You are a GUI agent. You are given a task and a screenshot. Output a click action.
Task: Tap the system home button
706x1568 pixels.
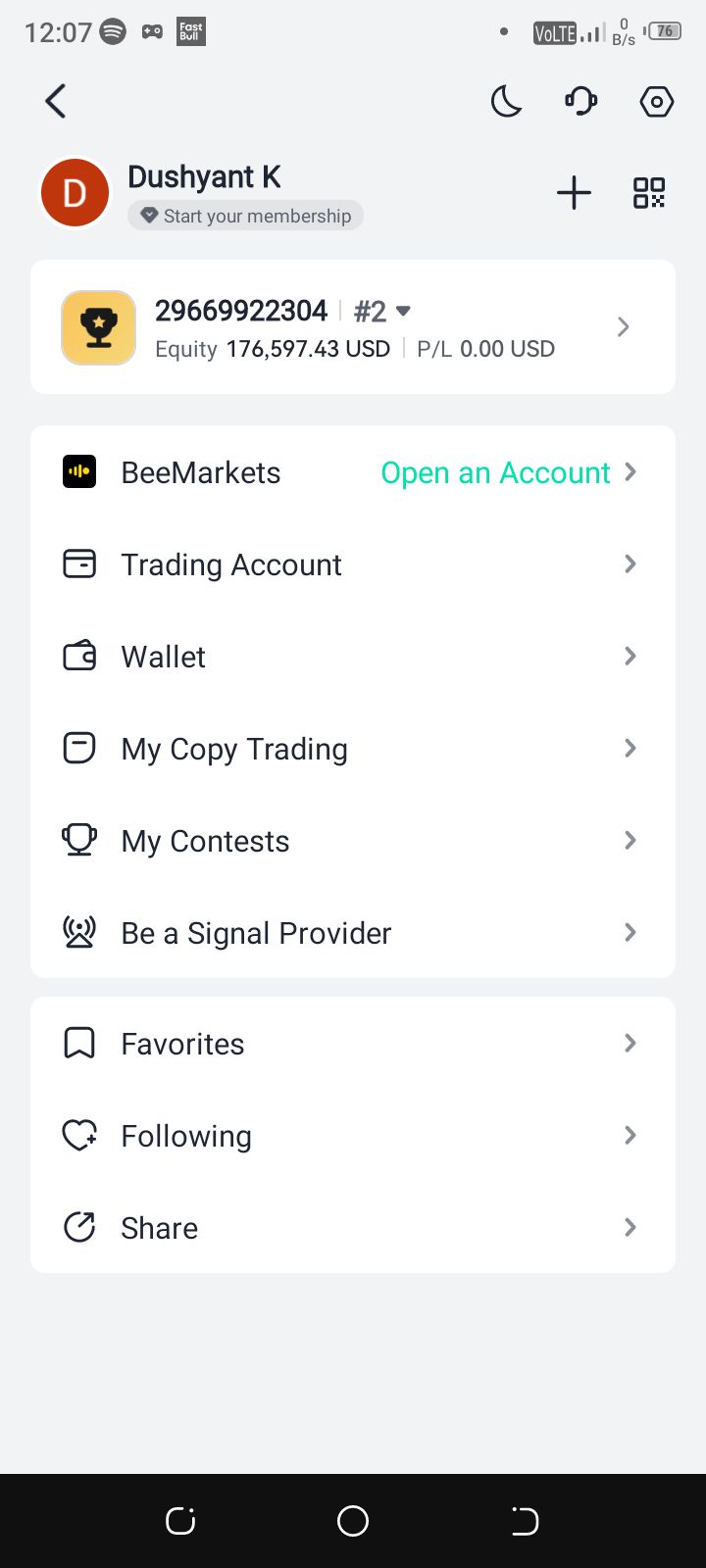tap(353, 1521)
